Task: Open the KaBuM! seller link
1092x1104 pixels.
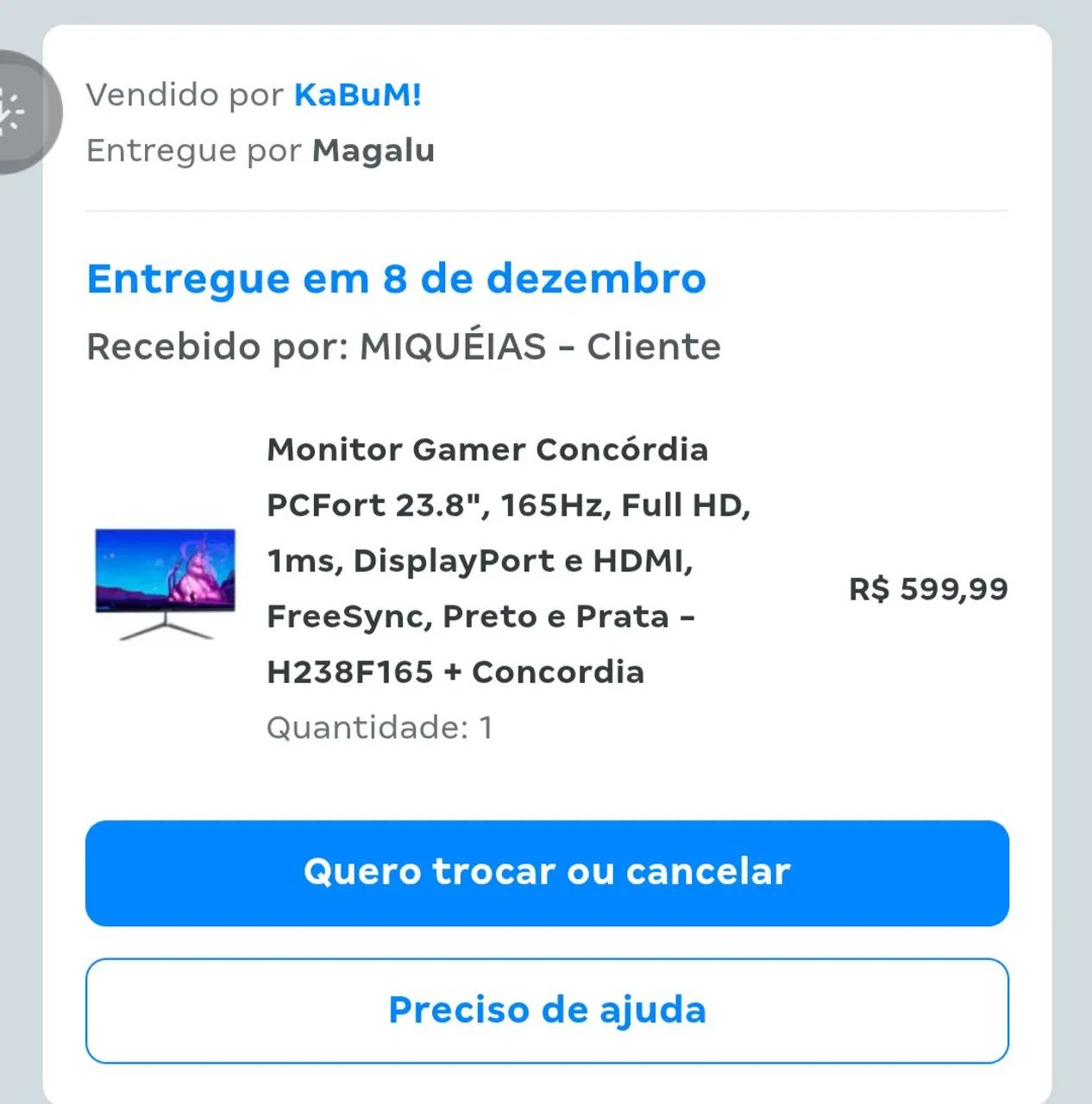Action: tap(357, 95)
